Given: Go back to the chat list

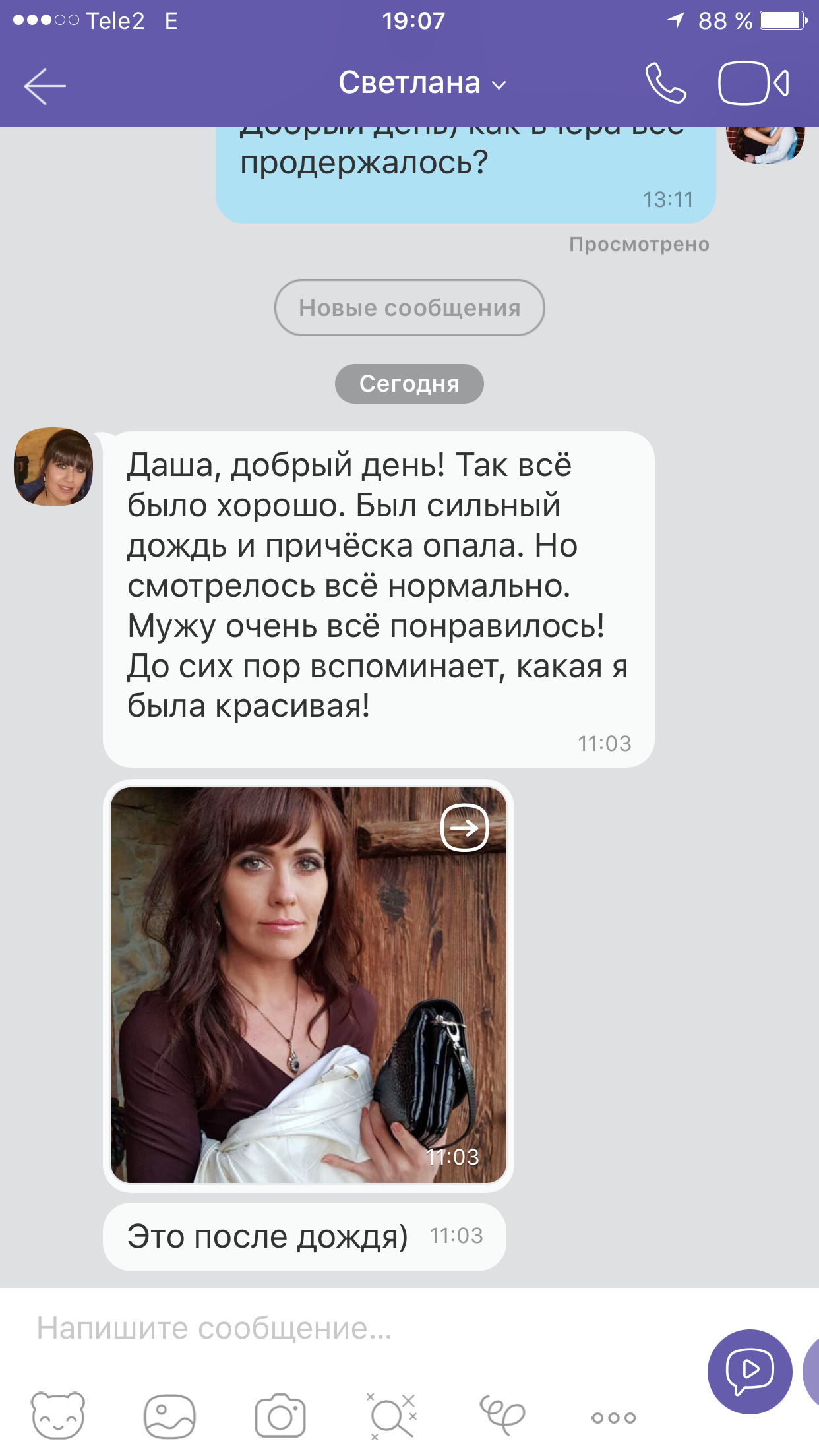Looking at the screenshot, I should tap(45, 86).
